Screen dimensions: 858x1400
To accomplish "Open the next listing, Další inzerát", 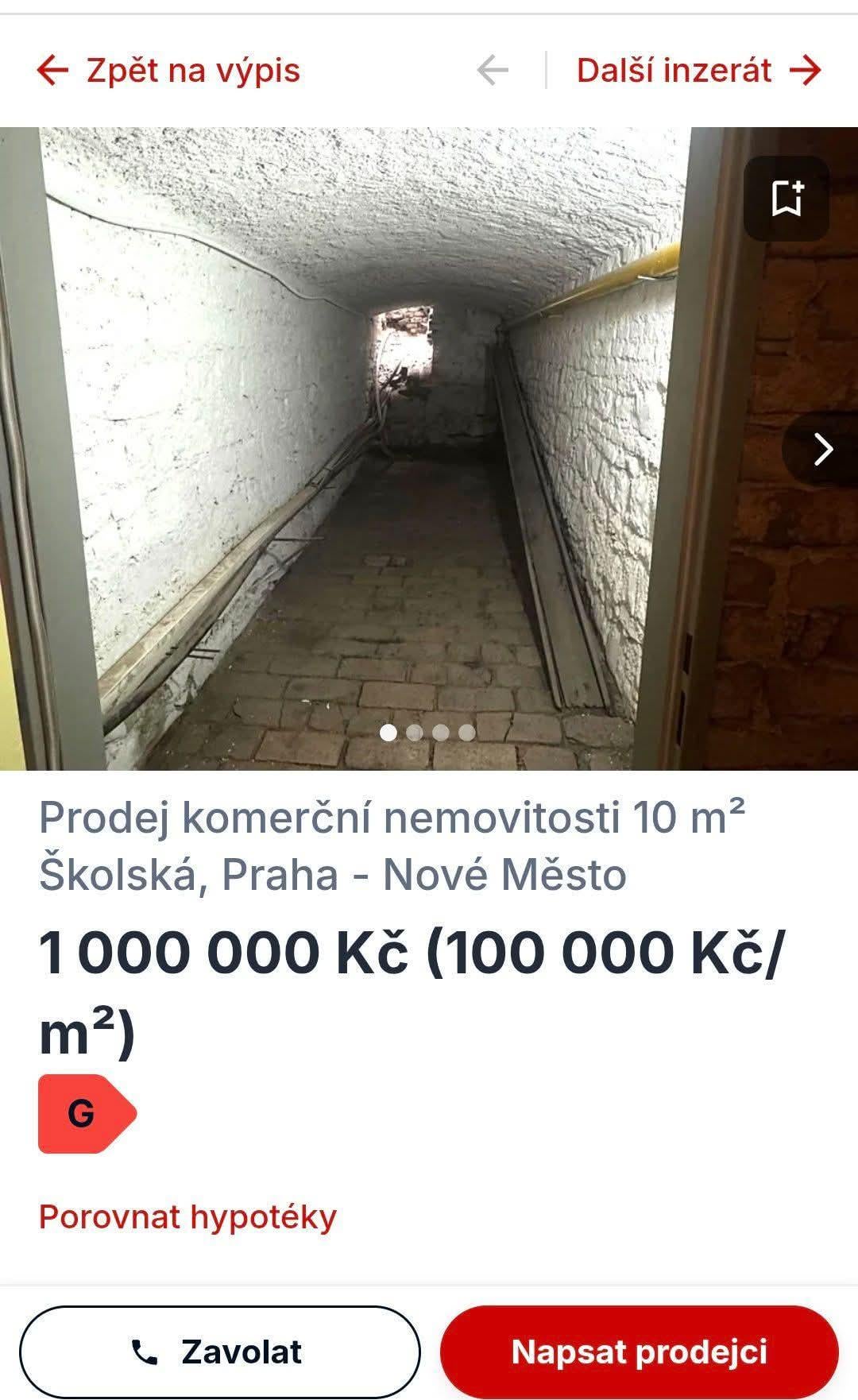I will tap(698, 71).
